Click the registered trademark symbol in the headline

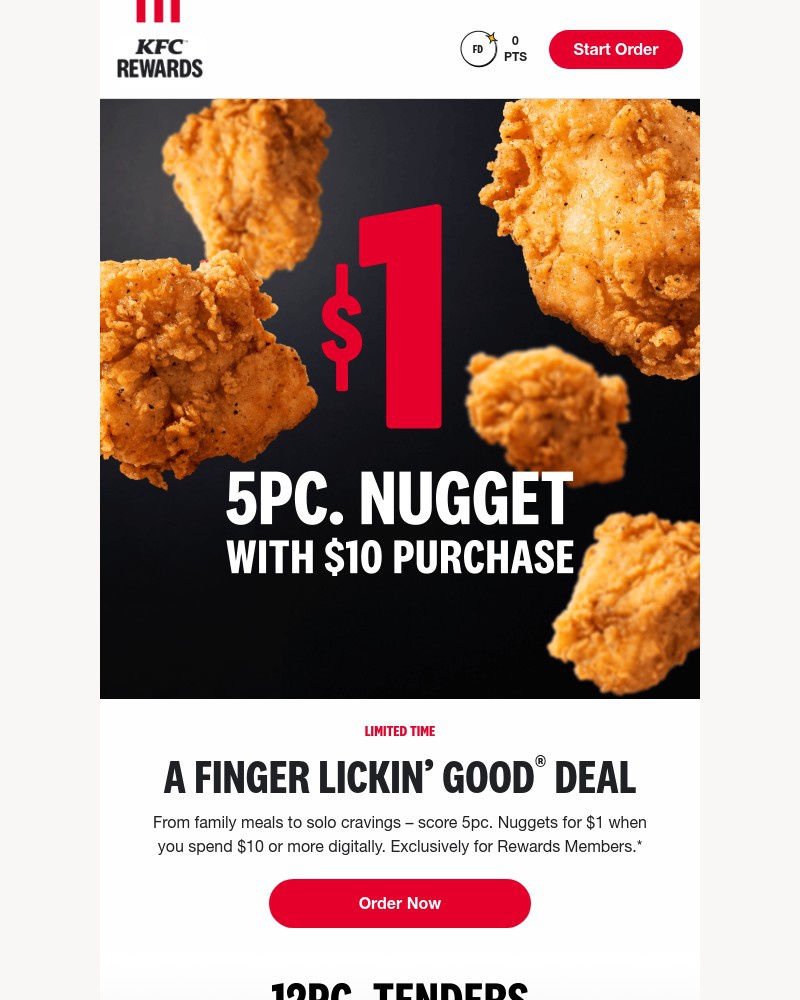[540, 762]
